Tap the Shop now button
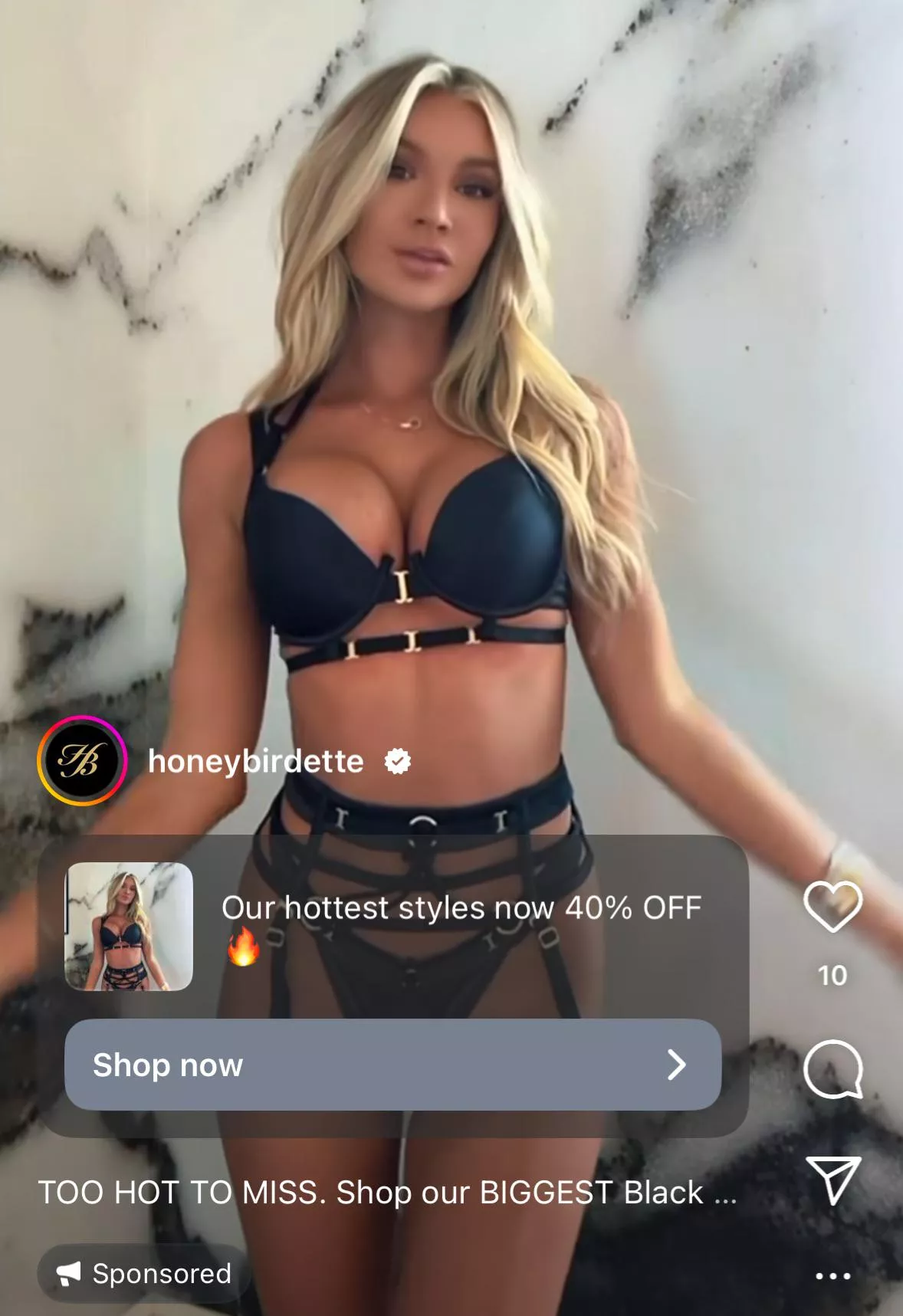Viewport: 903px width, 1316px height. click(x=392, y=1065)
